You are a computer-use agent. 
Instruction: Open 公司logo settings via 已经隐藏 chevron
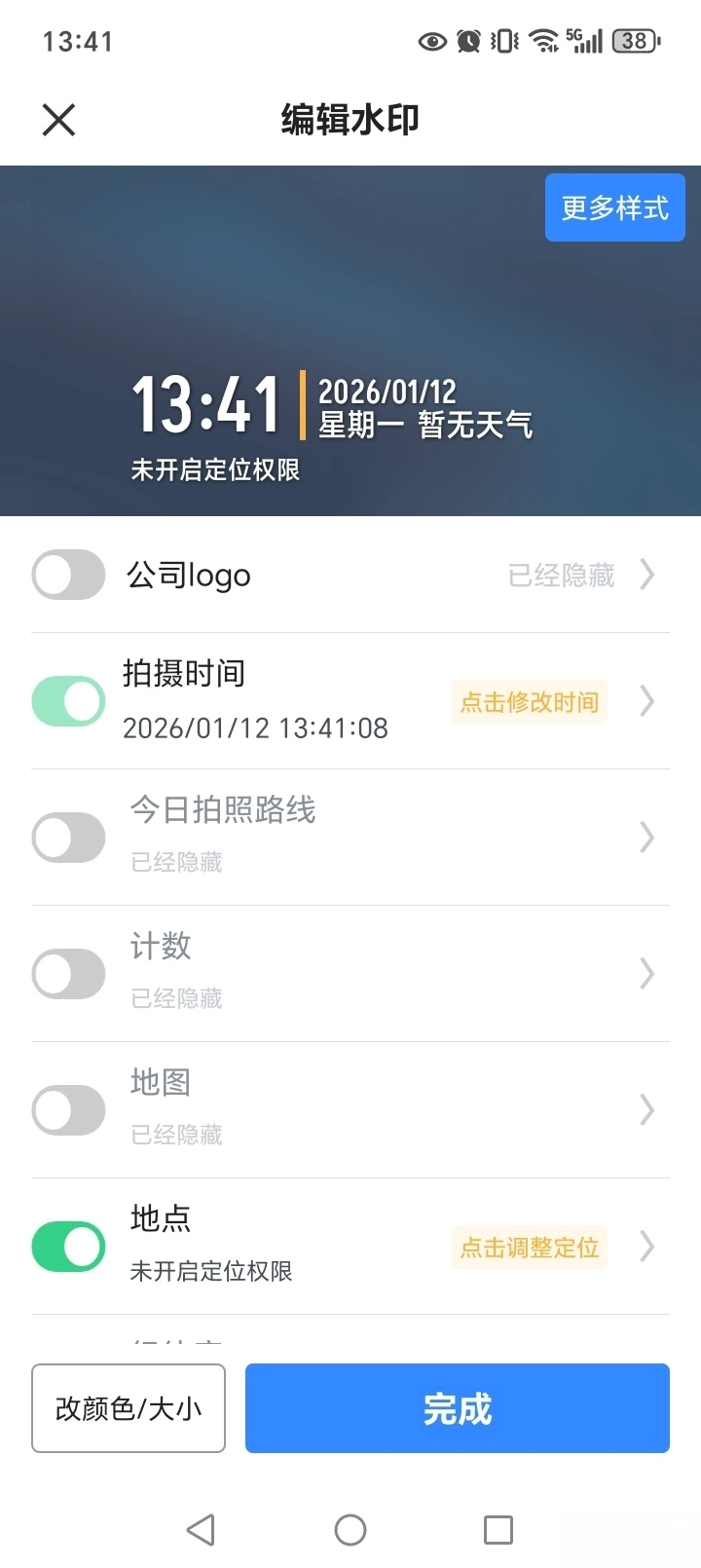point(646,575)
